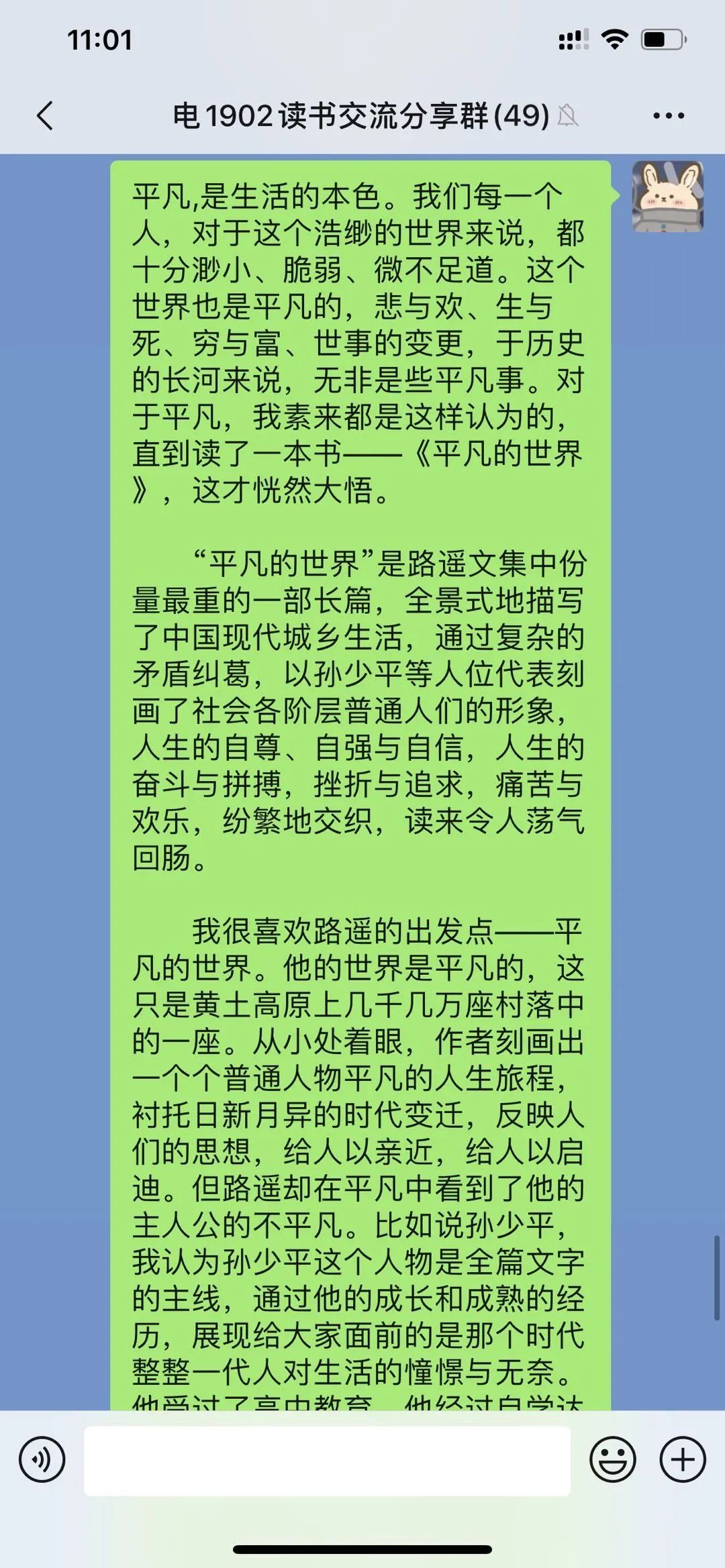Switch to voice message input
725x1568 pixels.
pyautogui.click(x=42, y=1459)
